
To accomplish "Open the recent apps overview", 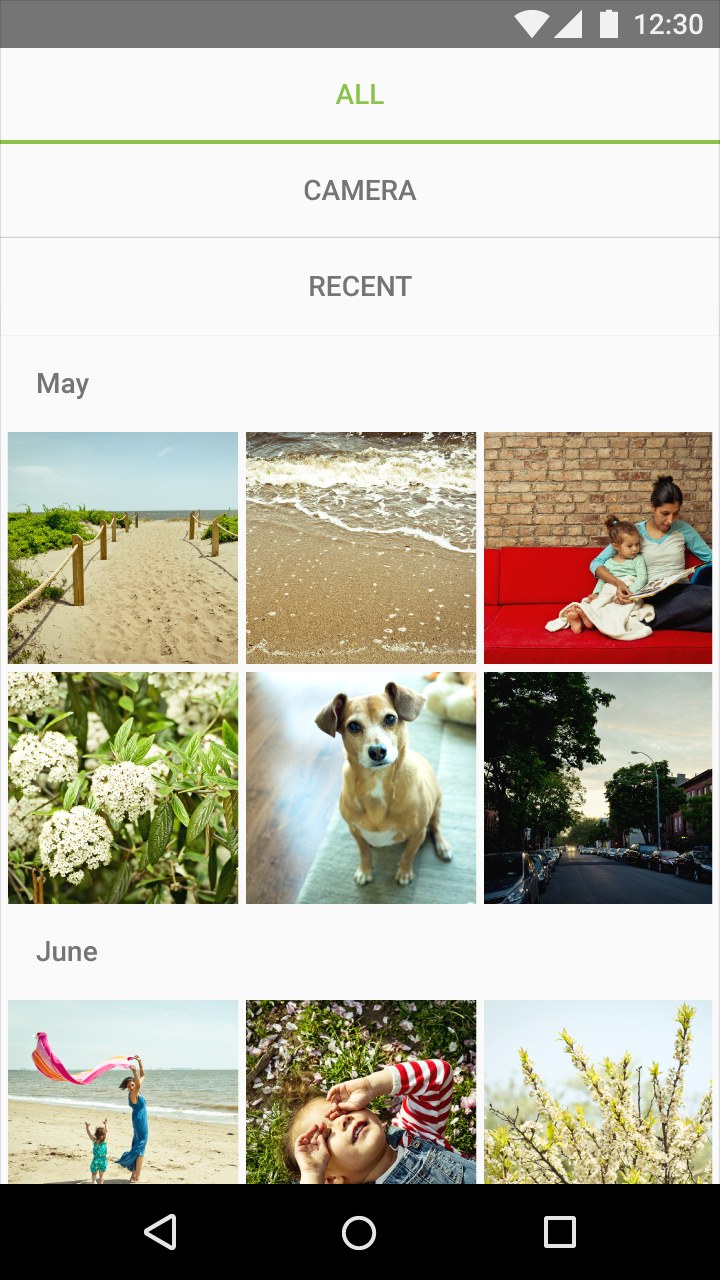I will (x=560, y=1232).
